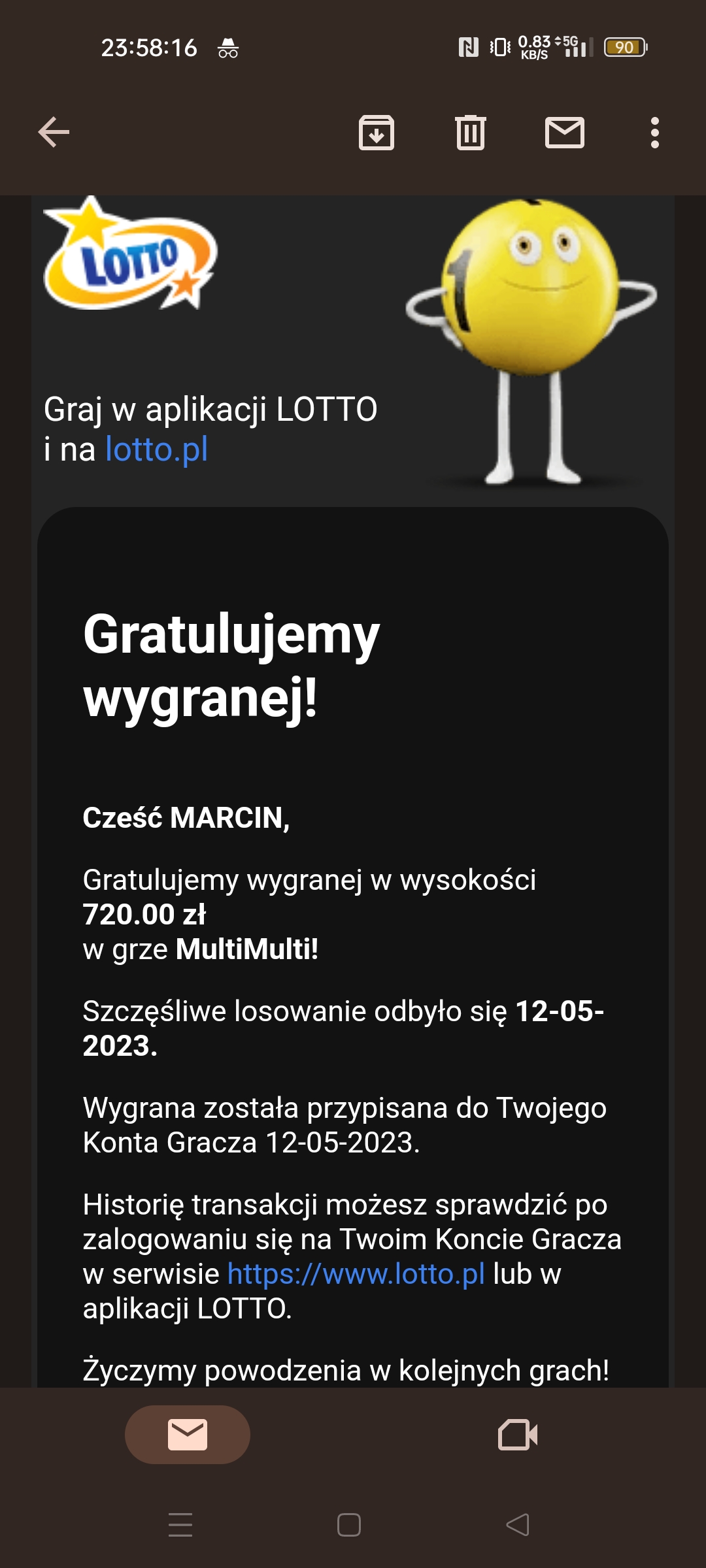This screenshot has height=1568, width=706.
Task: Archive this LOTTO email
Action: [x=377, y=133]
